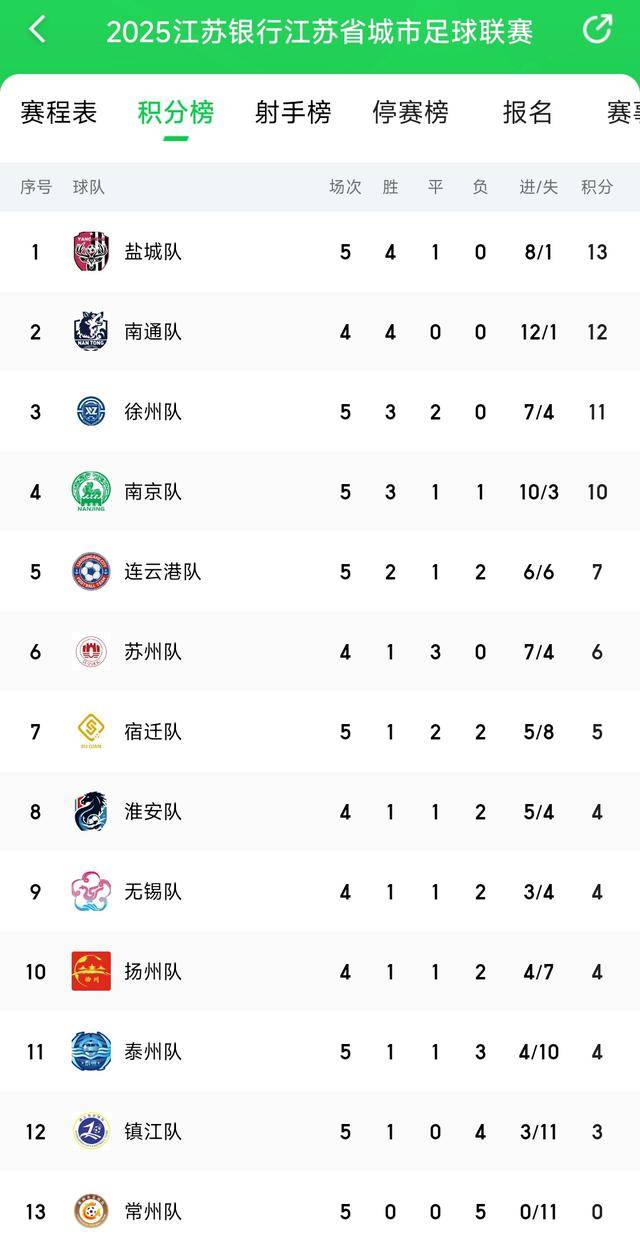View 常州队 team details

click(320, 1210)
